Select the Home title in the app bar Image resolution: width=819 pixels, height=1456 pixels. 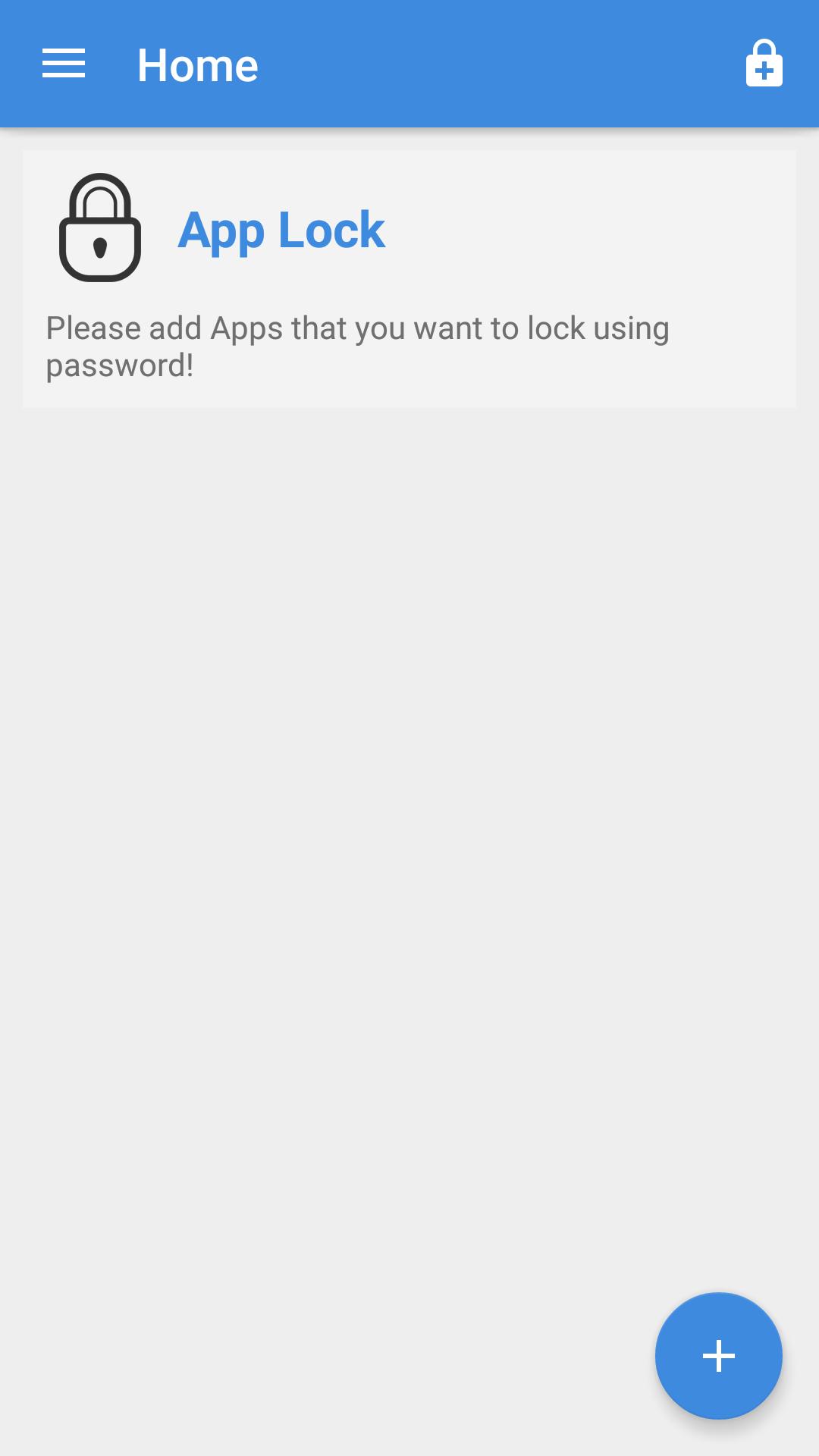point(197,64)
